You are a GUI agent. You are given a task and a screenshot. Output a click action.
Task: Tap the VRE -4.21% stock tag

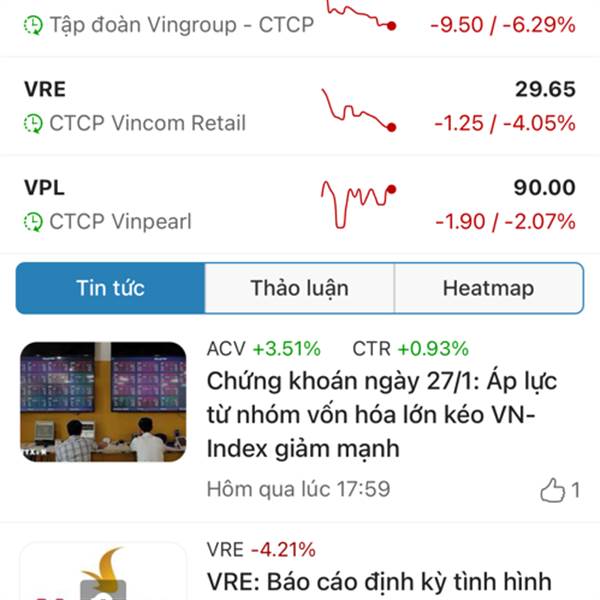point(261,549)
